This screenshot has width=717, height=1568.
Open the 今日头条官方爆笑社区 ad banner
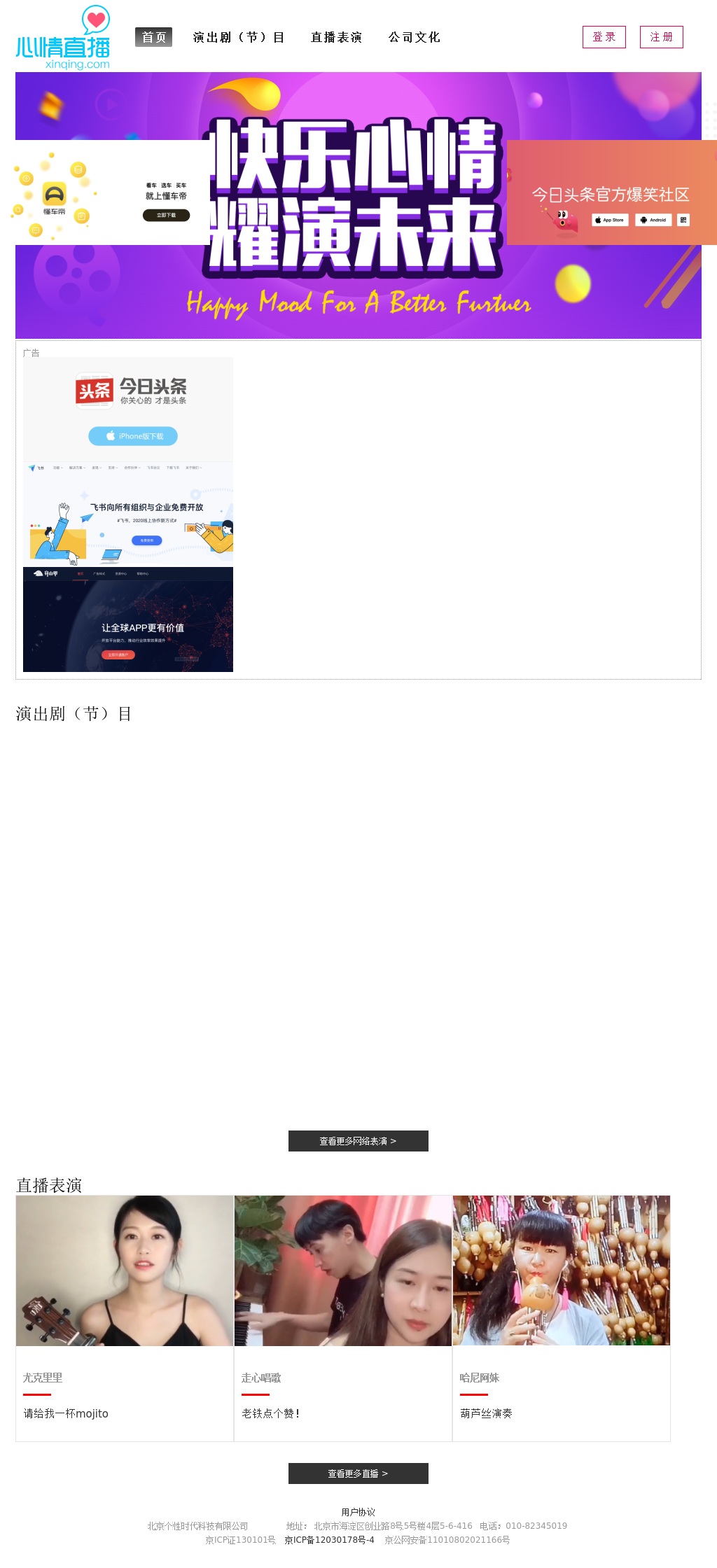pyautogui.click(x=611, y=192)
